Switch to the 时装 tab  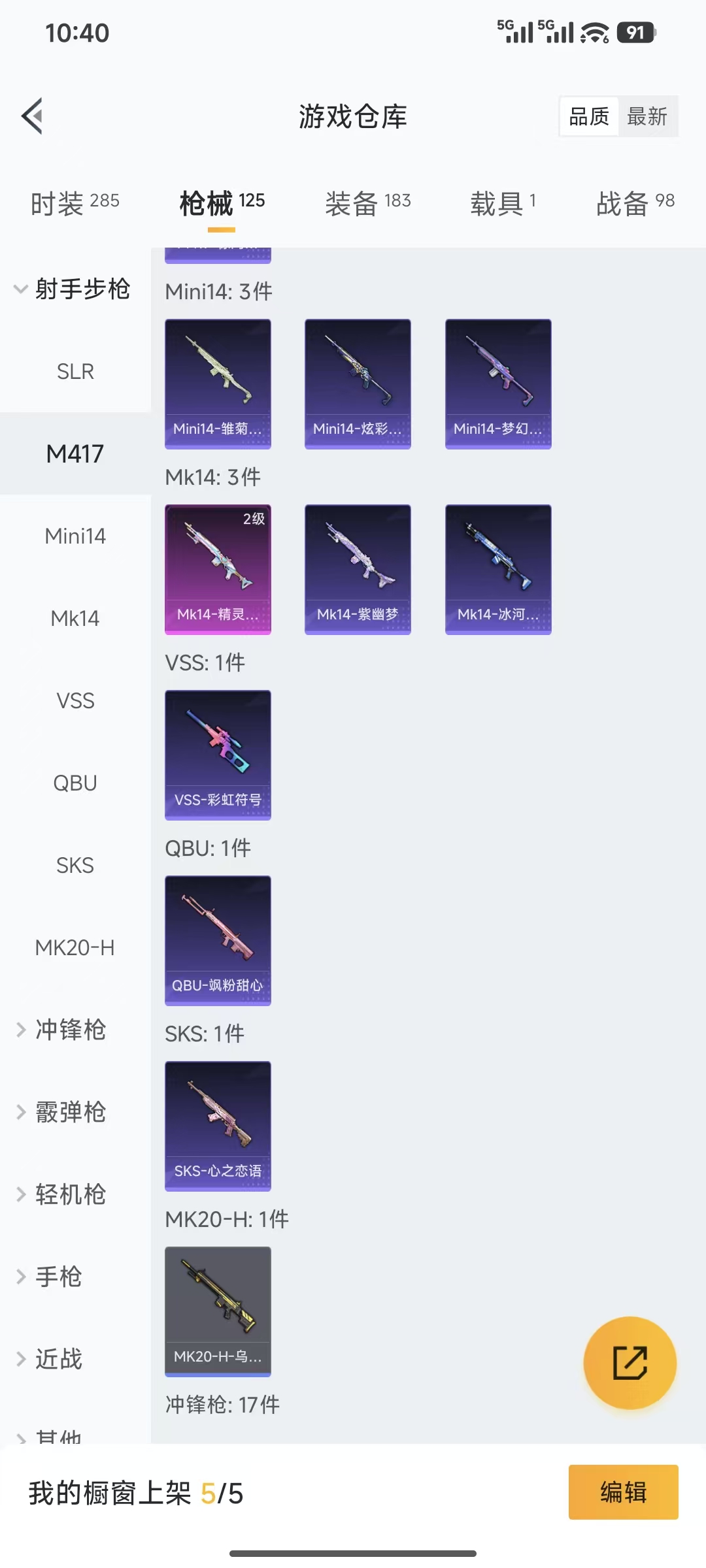coord(74,203)
